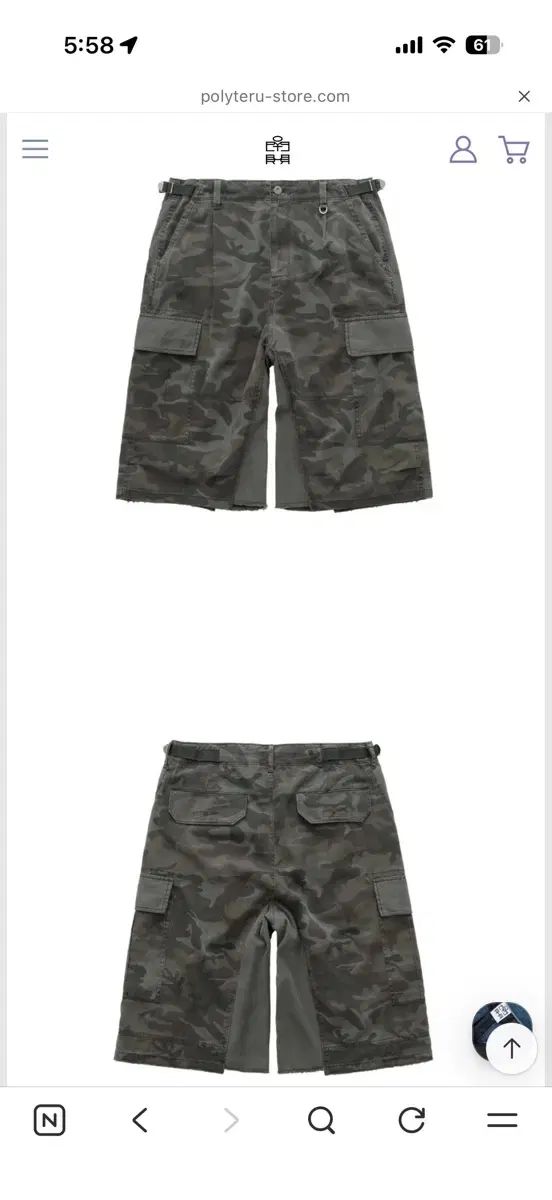The width and height of the screenshot is (552, 1200).
Task: Reload the current page
Action: (412, 1120)
